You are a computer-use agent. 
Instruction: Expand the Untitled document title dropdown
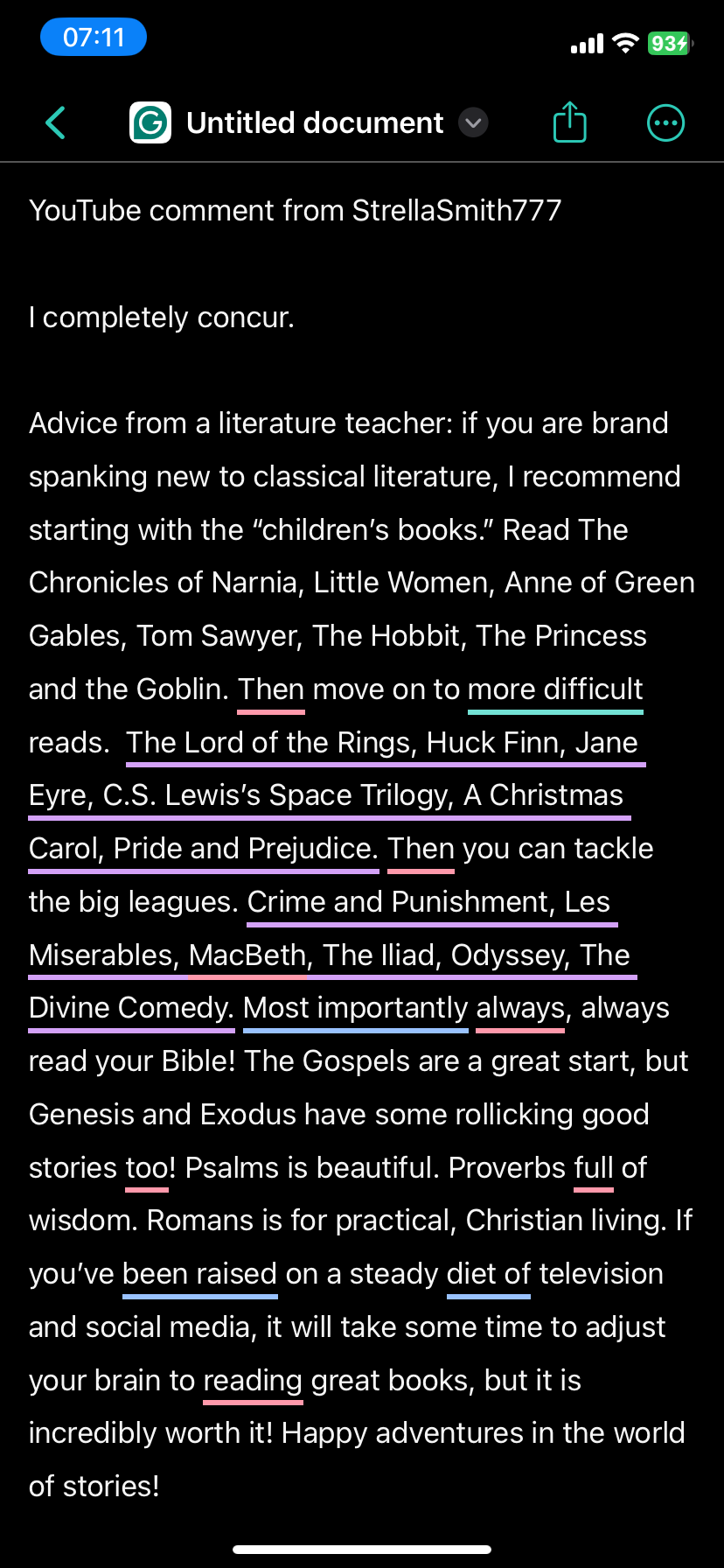473,122
